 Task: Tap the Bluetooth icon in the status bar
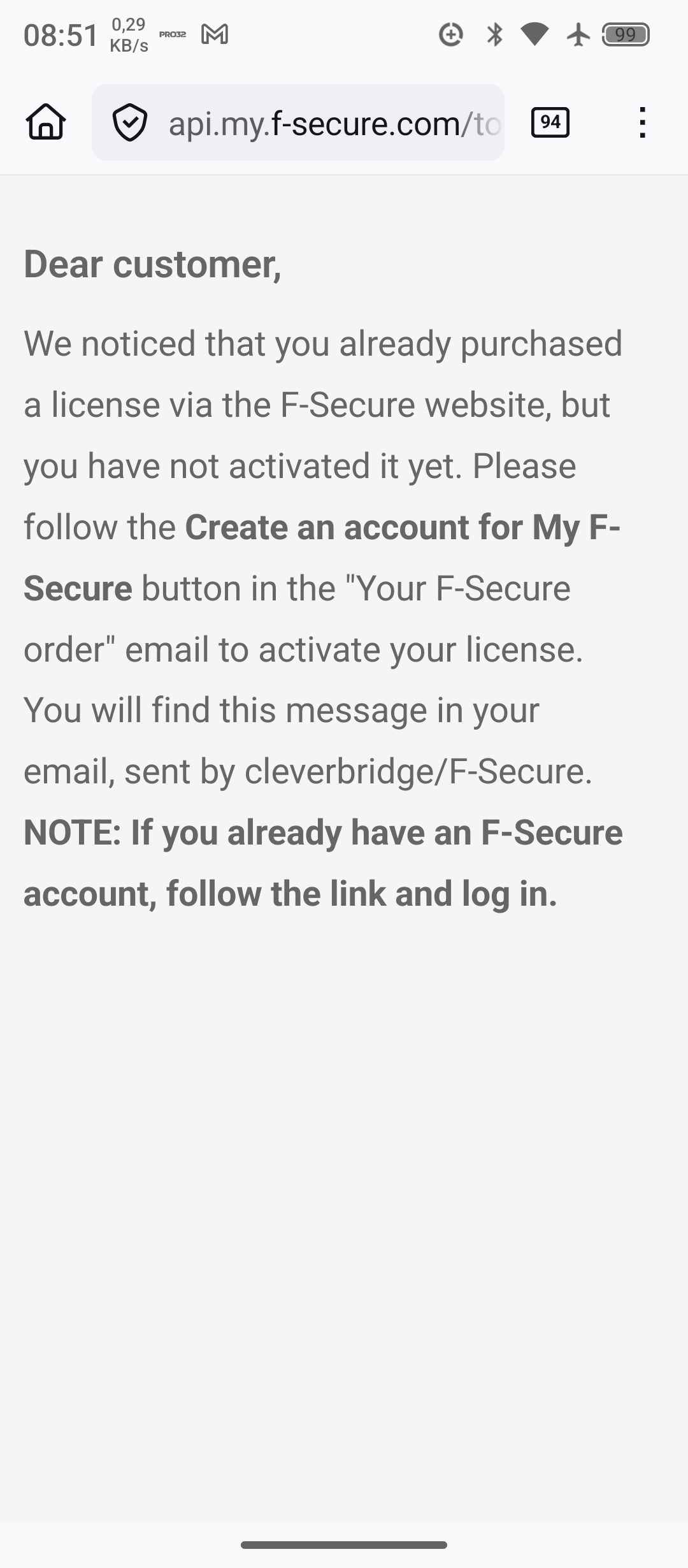click(x=492, y=35)
